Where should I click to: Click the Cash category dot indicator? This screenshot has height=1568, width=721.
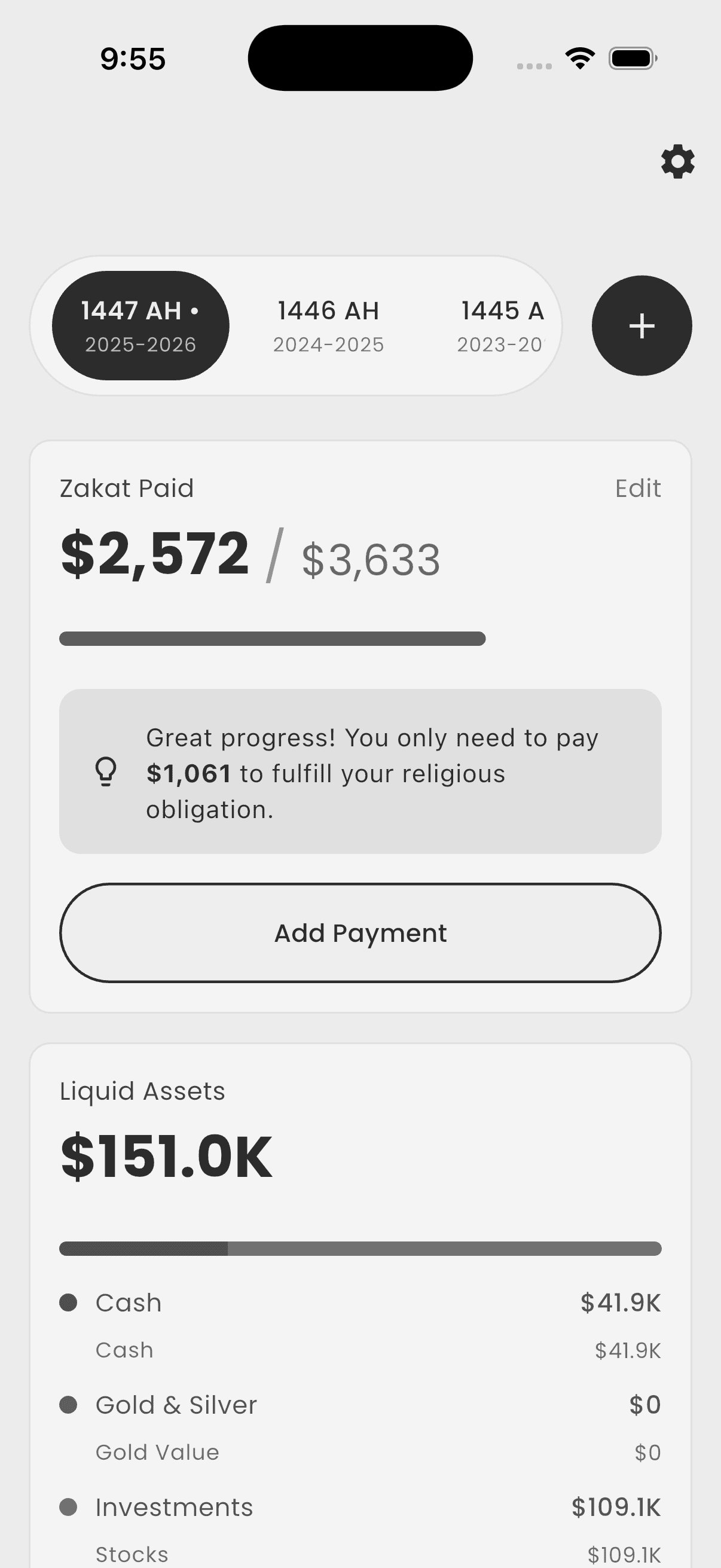(x=69, y=1302)
